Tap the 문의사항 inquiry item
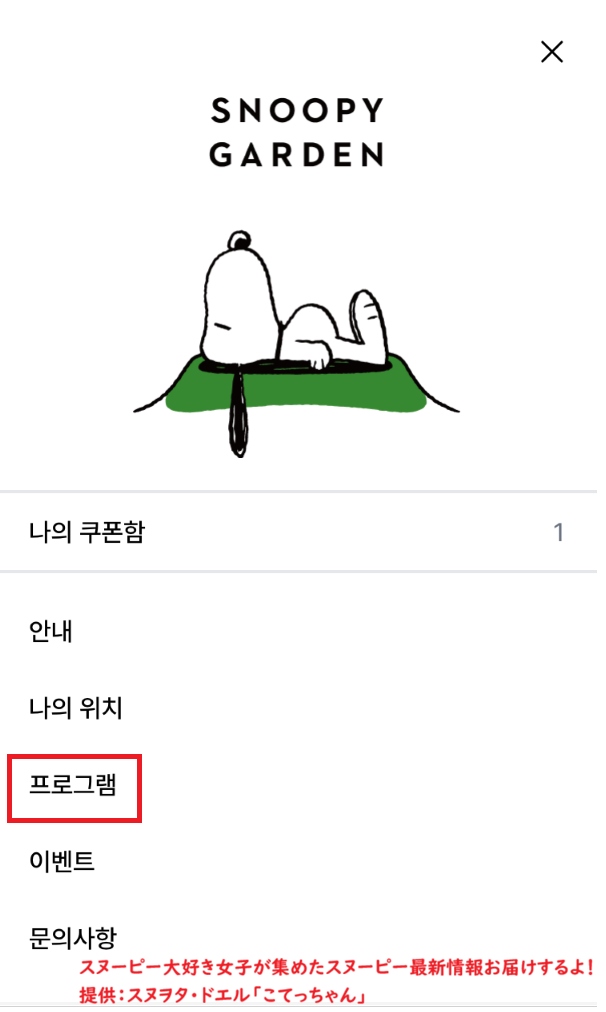This screenshot has width=606, height=1012. (x=73, y=938)
